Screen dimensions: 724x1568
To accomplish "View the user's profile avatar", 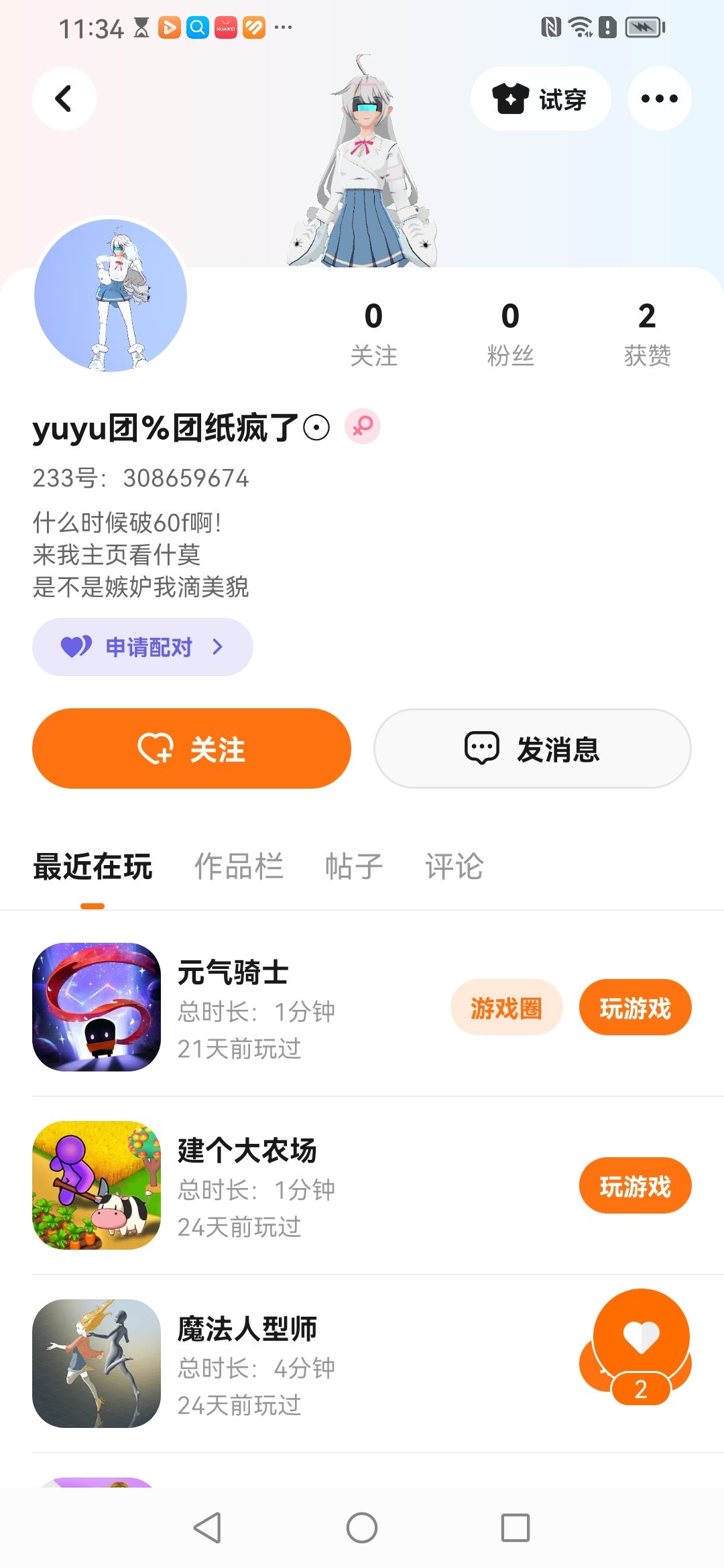I will 111,296.
